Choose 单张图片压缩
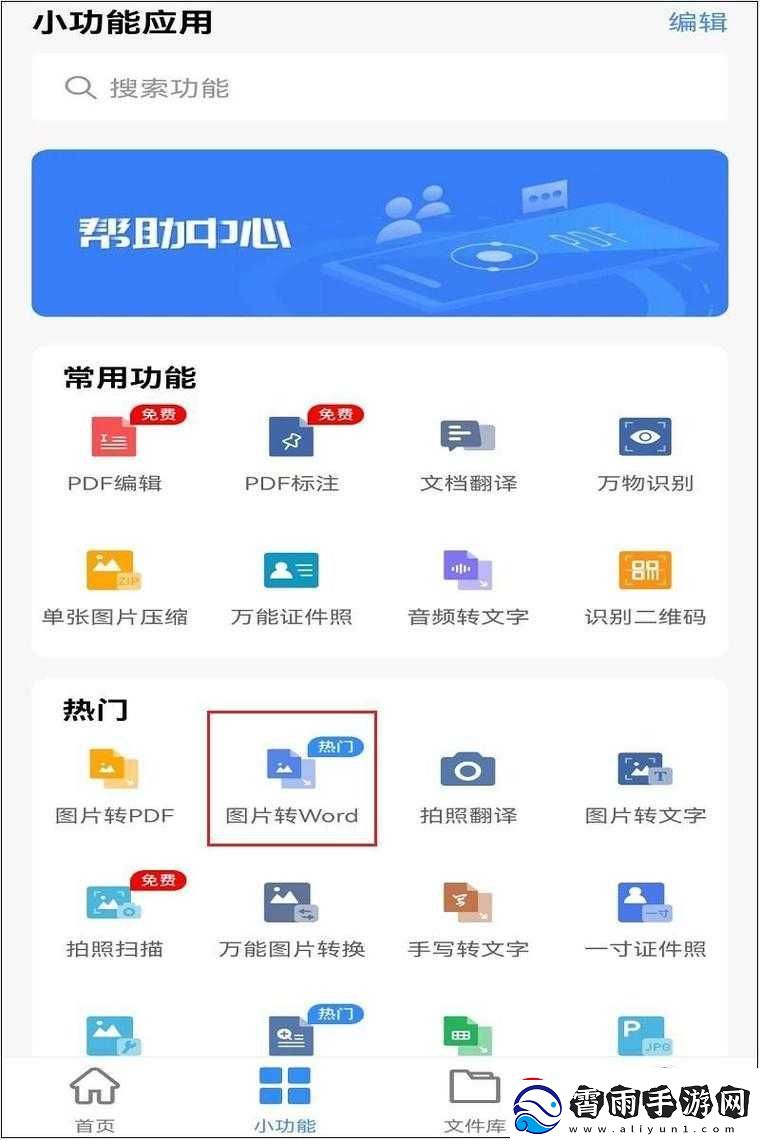 click(x=114, y=587)
